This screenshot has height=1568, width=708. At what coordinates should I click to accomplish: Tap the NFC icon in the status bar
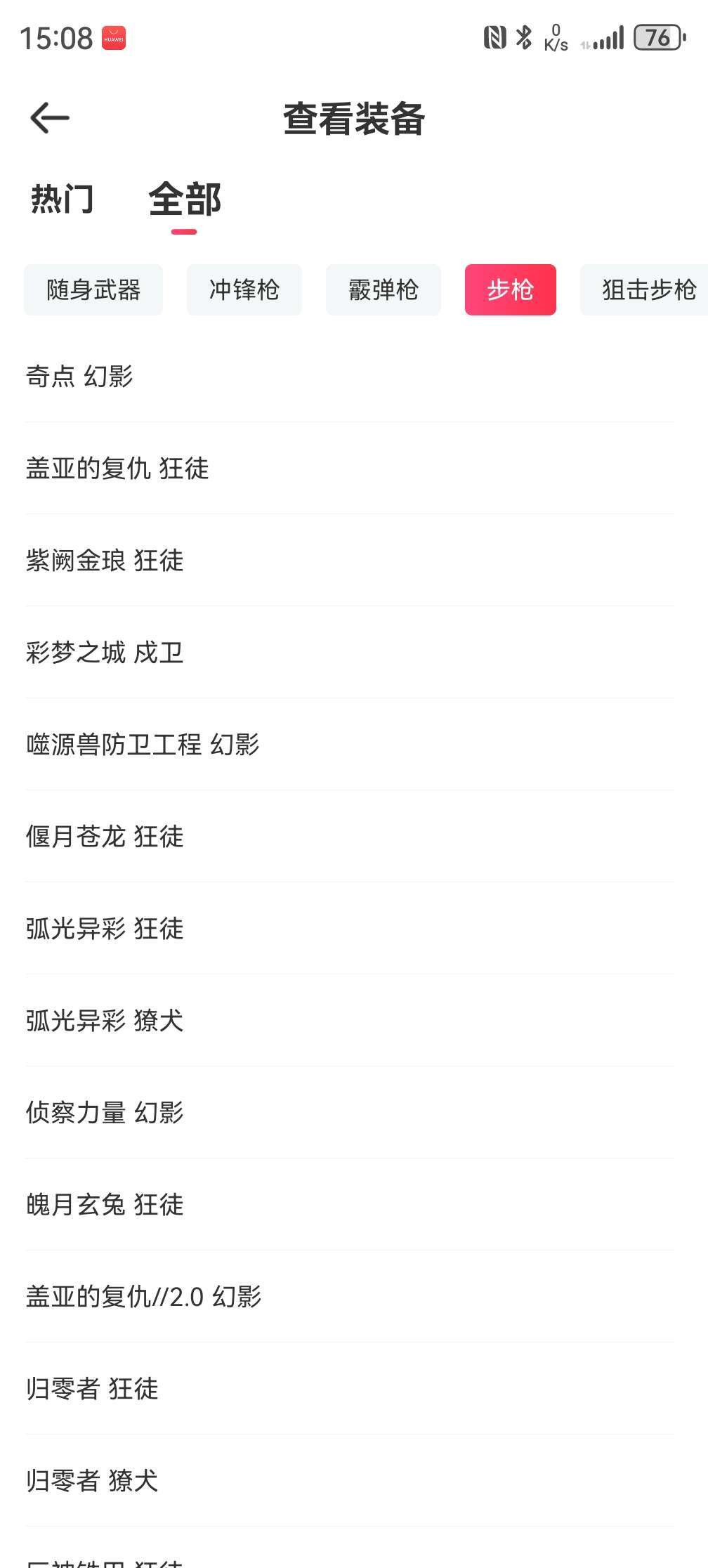494,37
